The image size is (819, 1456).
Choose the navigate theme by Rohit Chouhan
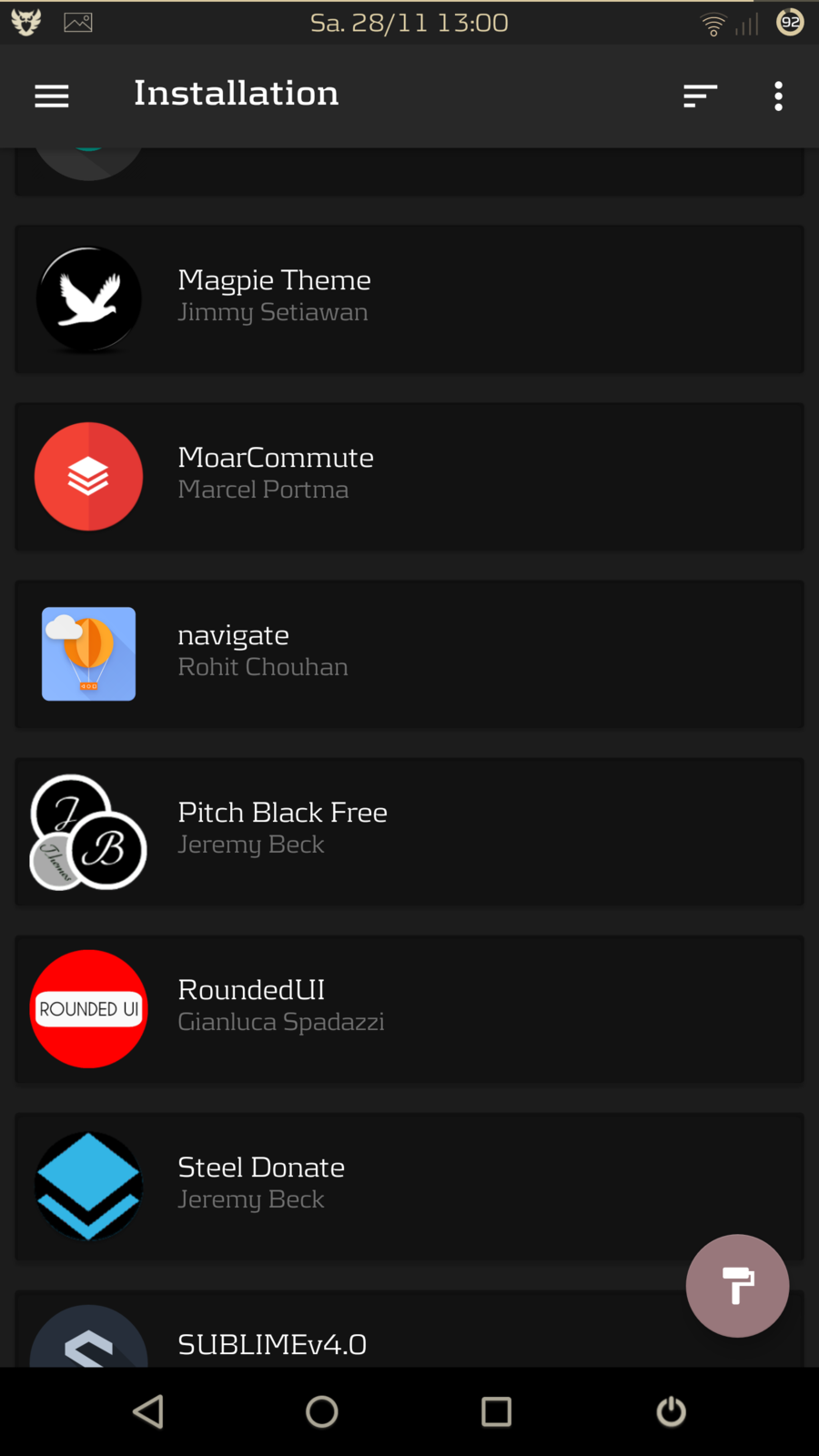(409, 653)
